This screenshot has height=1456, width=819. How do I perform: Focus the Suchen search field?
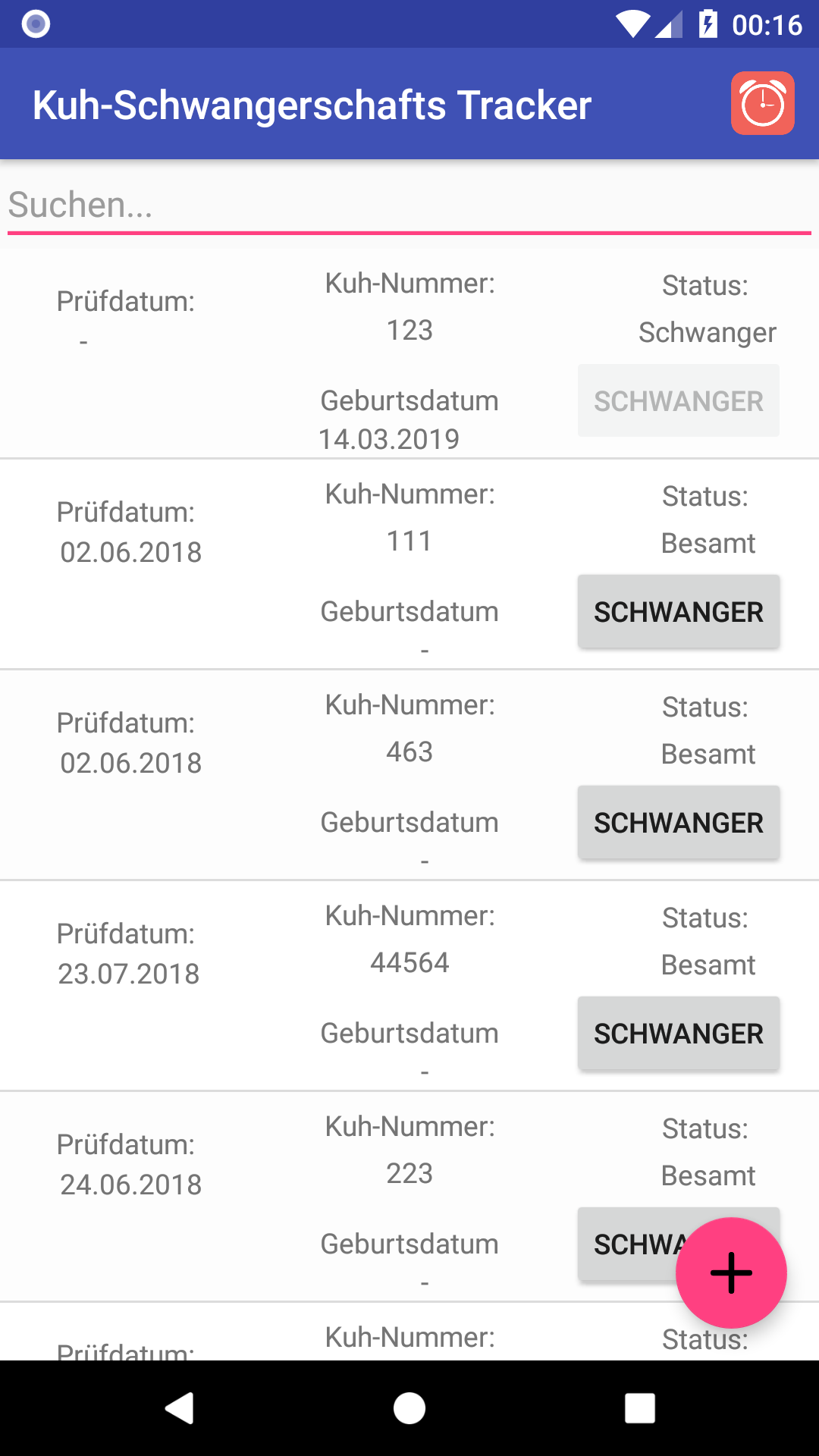tap(409, 205)
